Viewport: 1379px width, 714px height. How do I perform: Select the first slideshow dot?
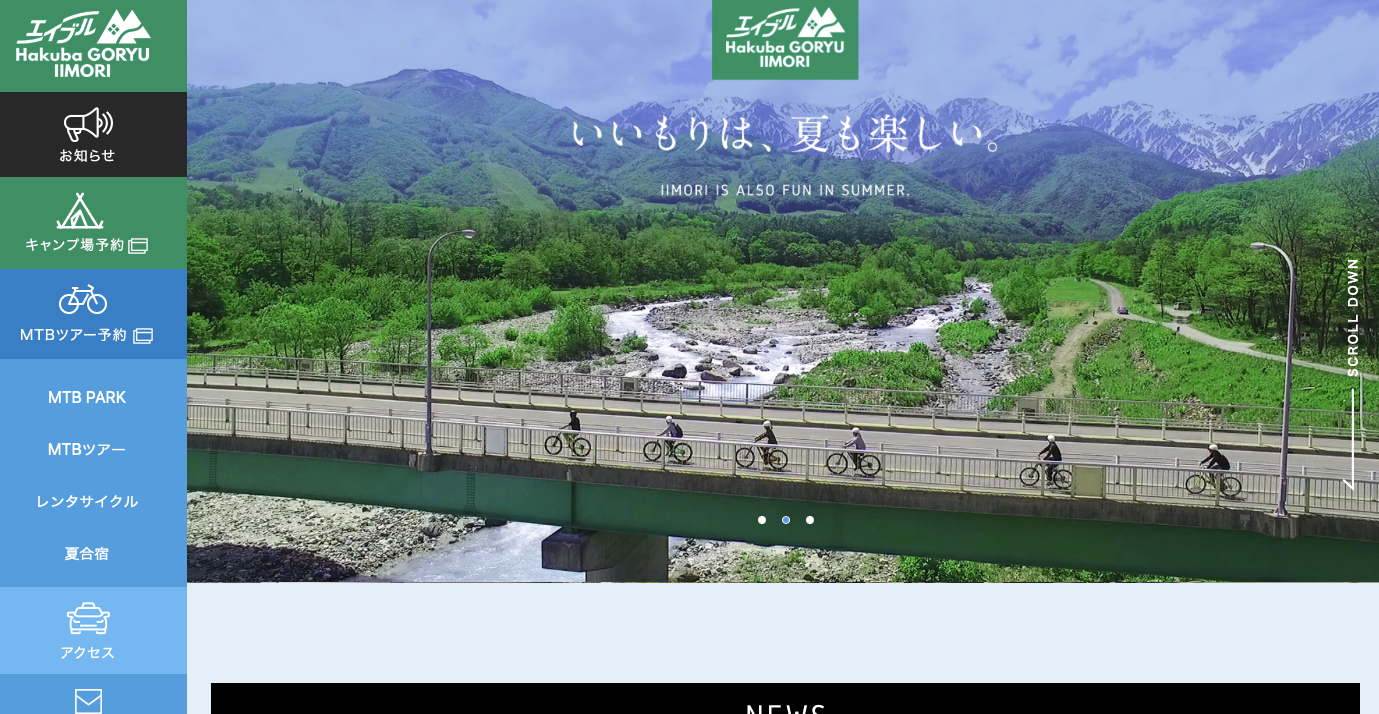[x=762, y=520]
